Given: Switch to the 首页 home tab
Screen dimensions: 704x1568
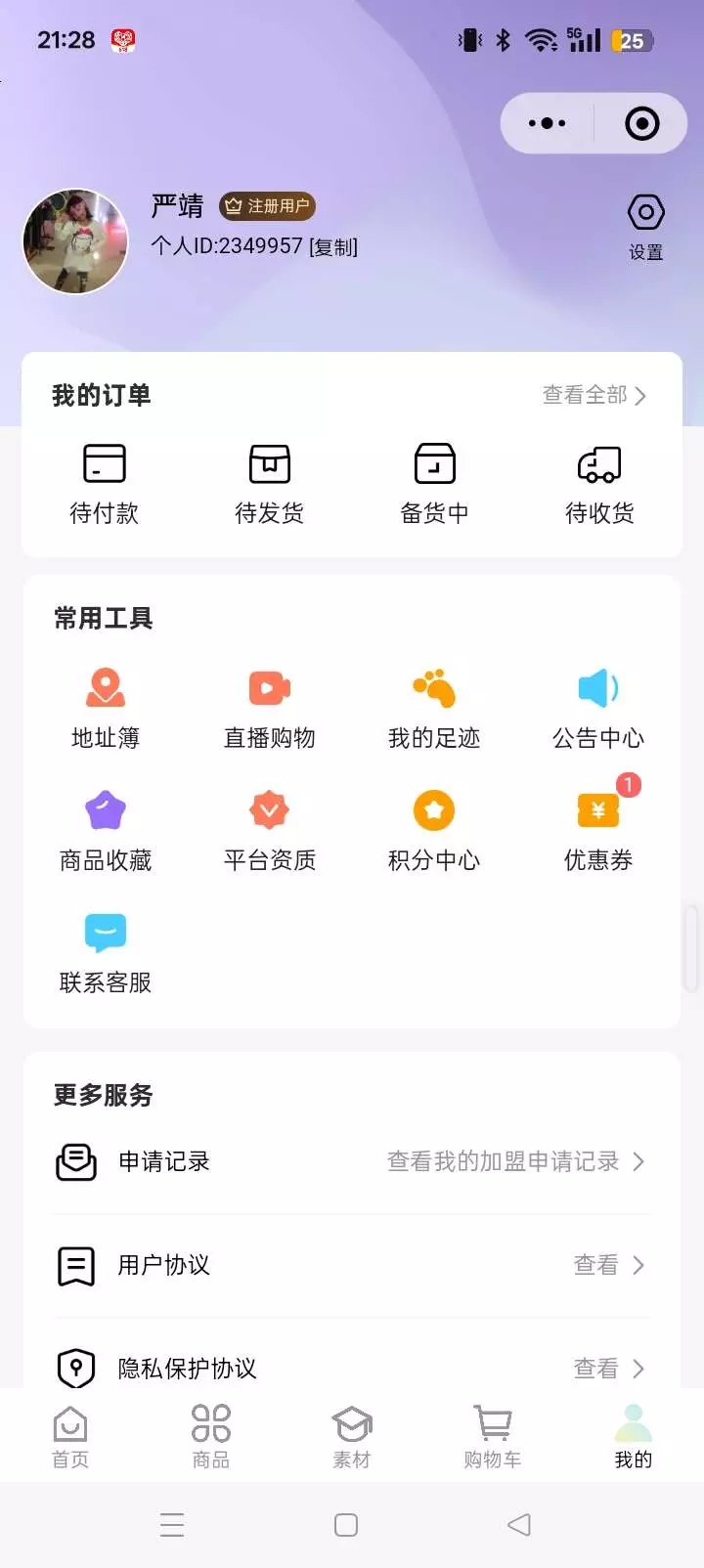Looking at the screenshot, I should pyautogui.click(x=70, y=1437).
